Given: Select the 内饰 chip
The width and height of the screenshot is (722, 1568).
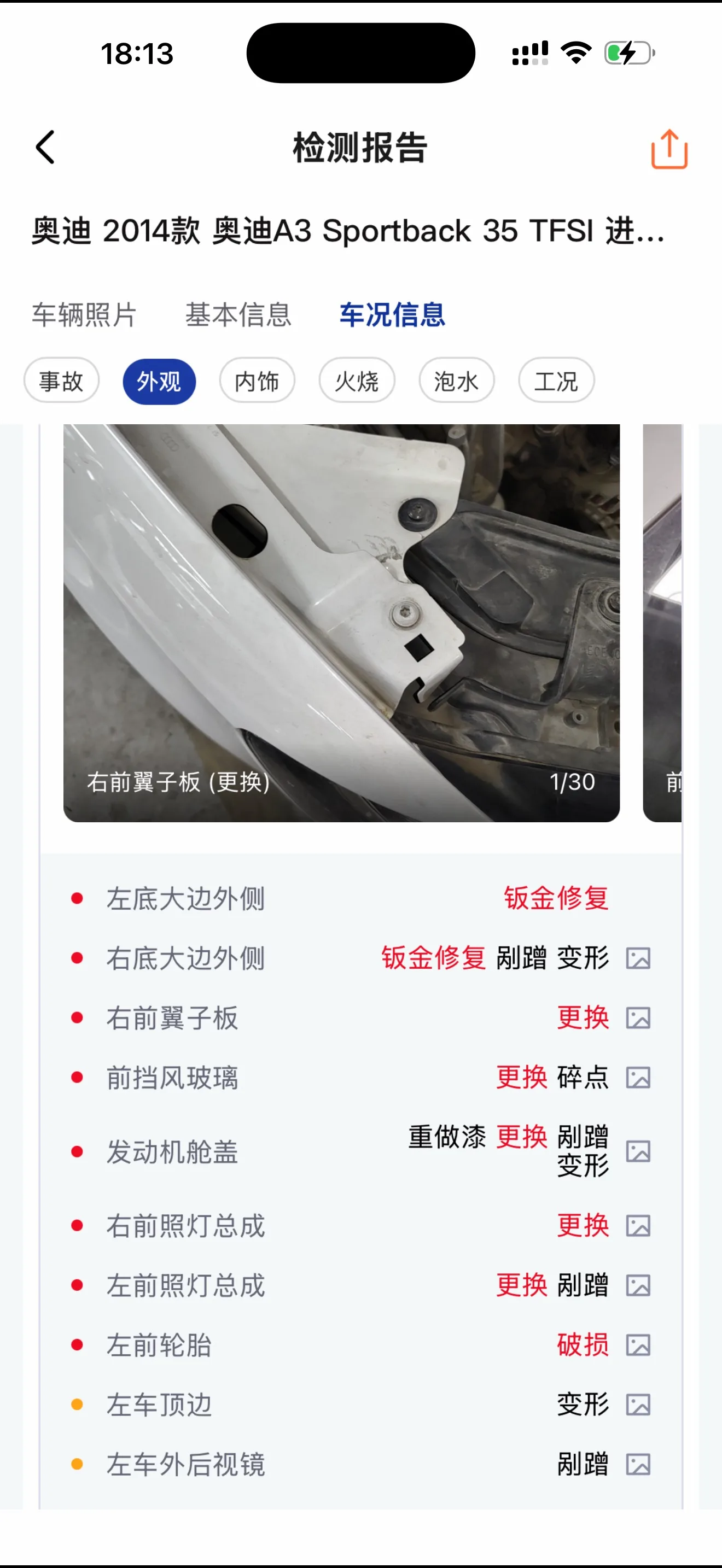Looking at the screenshot, I should [257, 381].
